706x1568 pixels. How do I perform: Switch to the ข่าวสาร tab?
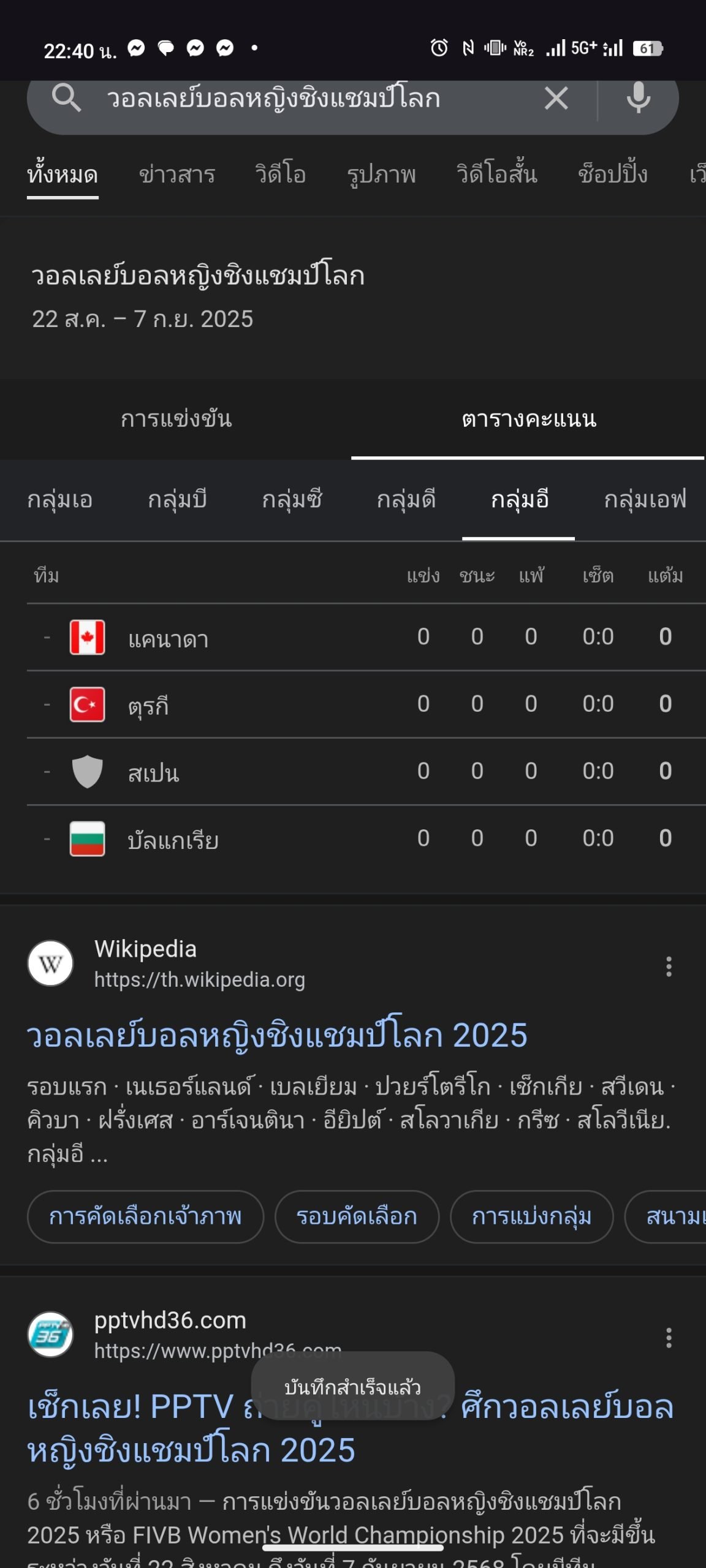[x=176, y=175]
